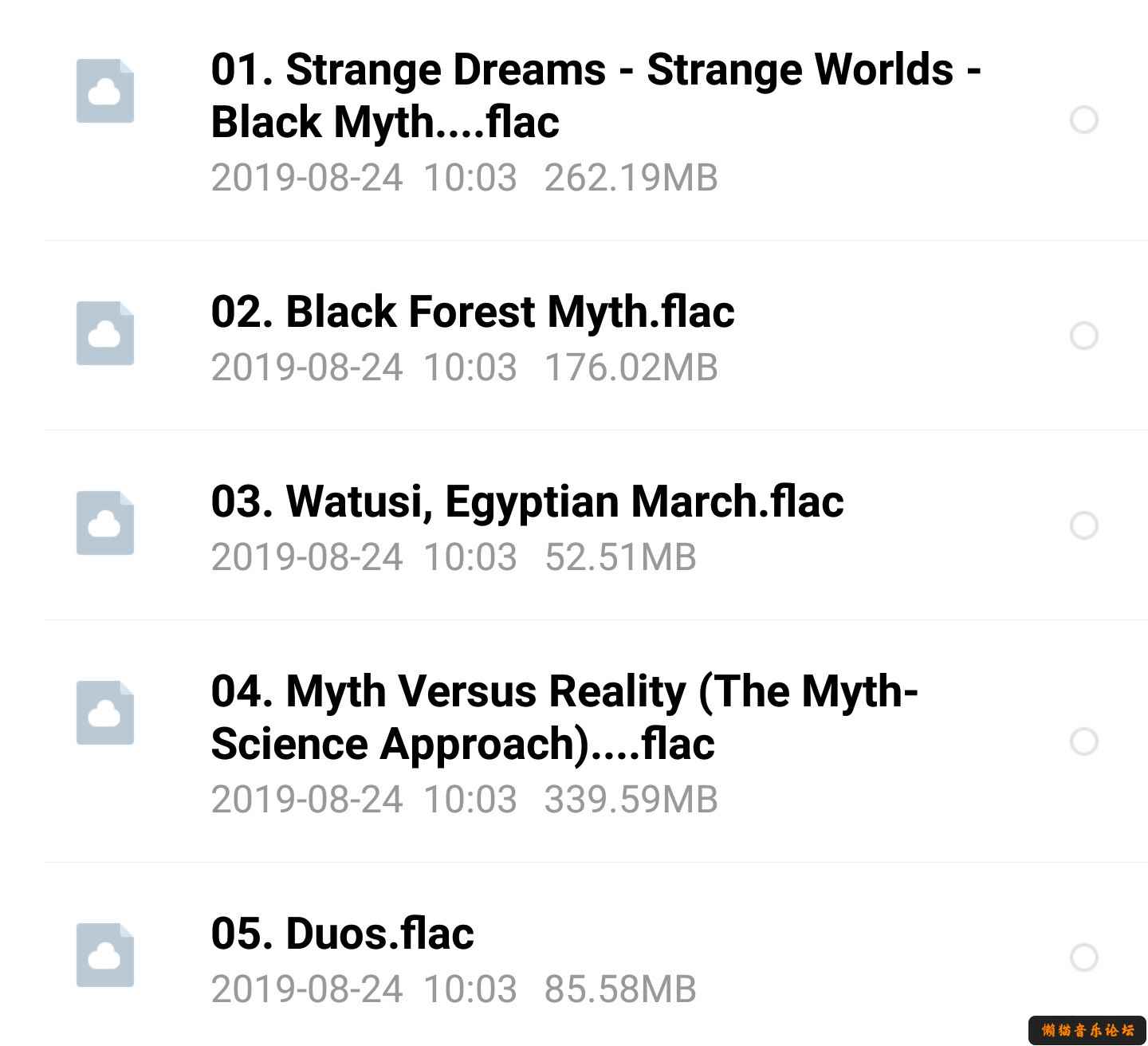
Task: Mark Watusi, Egyptian March file as selected
Action: [x=1083, y=525]
